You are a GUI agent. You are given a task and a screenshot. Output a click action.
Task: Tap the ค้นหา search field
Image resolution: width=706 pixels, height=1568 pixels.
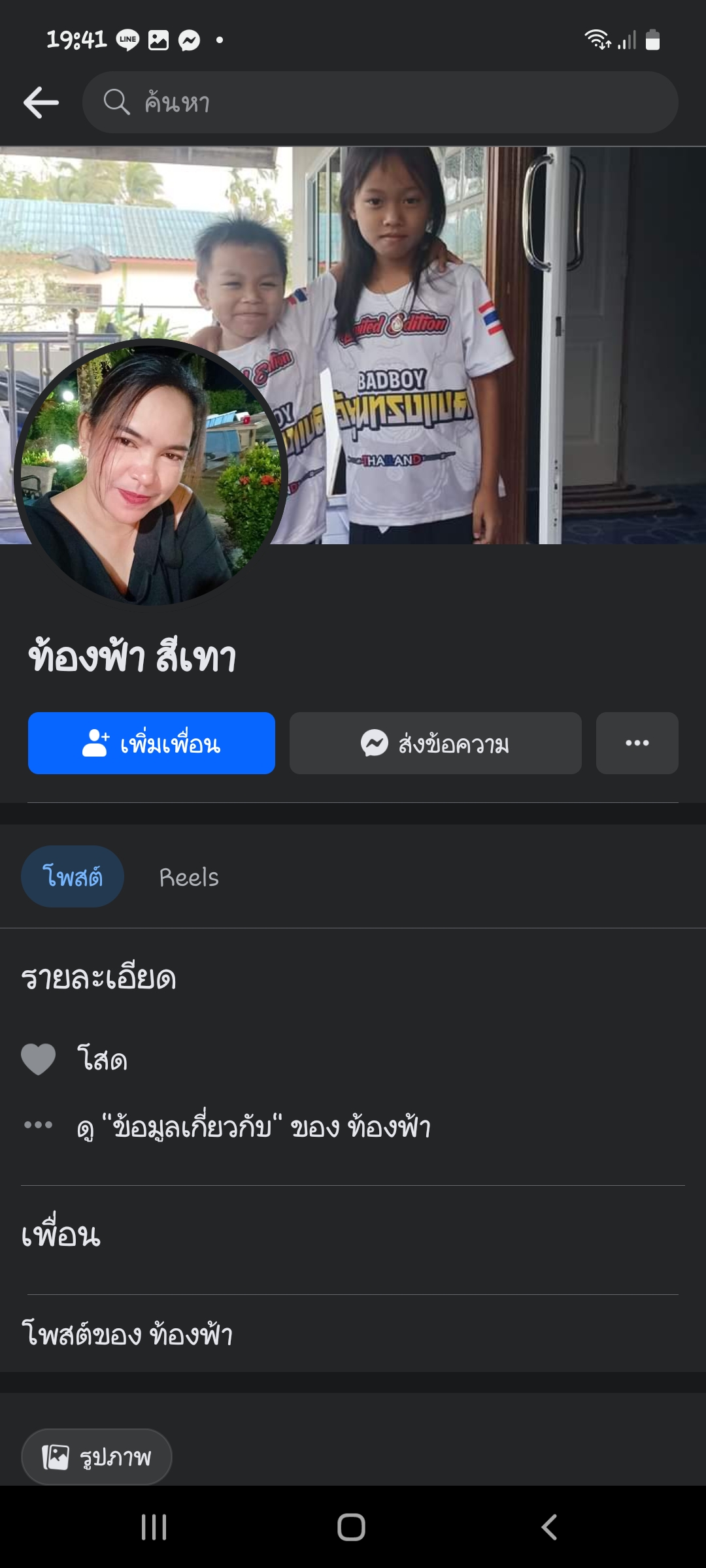(379, 103)
